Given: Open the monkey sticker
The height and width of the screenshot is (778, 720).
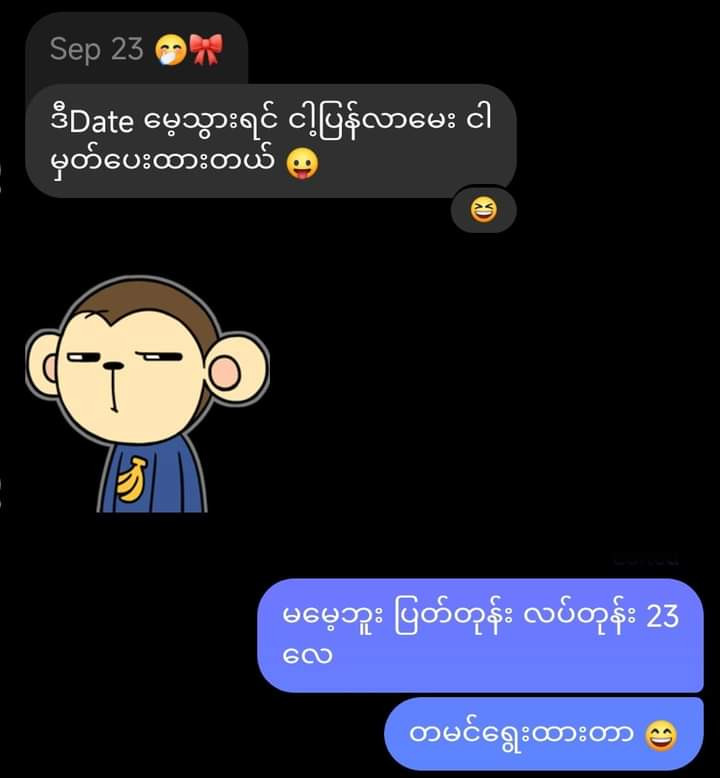Looking at the screenshot, I should tap(147, 394).
